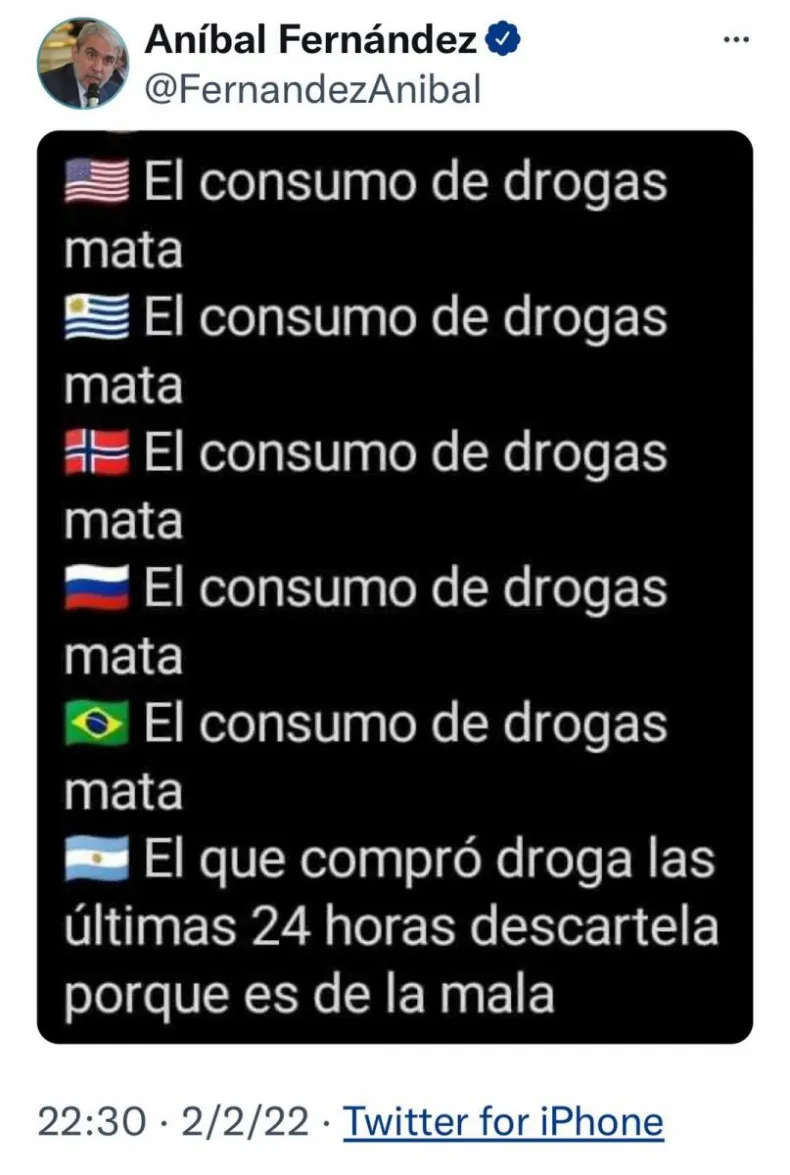
Task: Open the tweet's overflow menu
Action: (736, 41)
